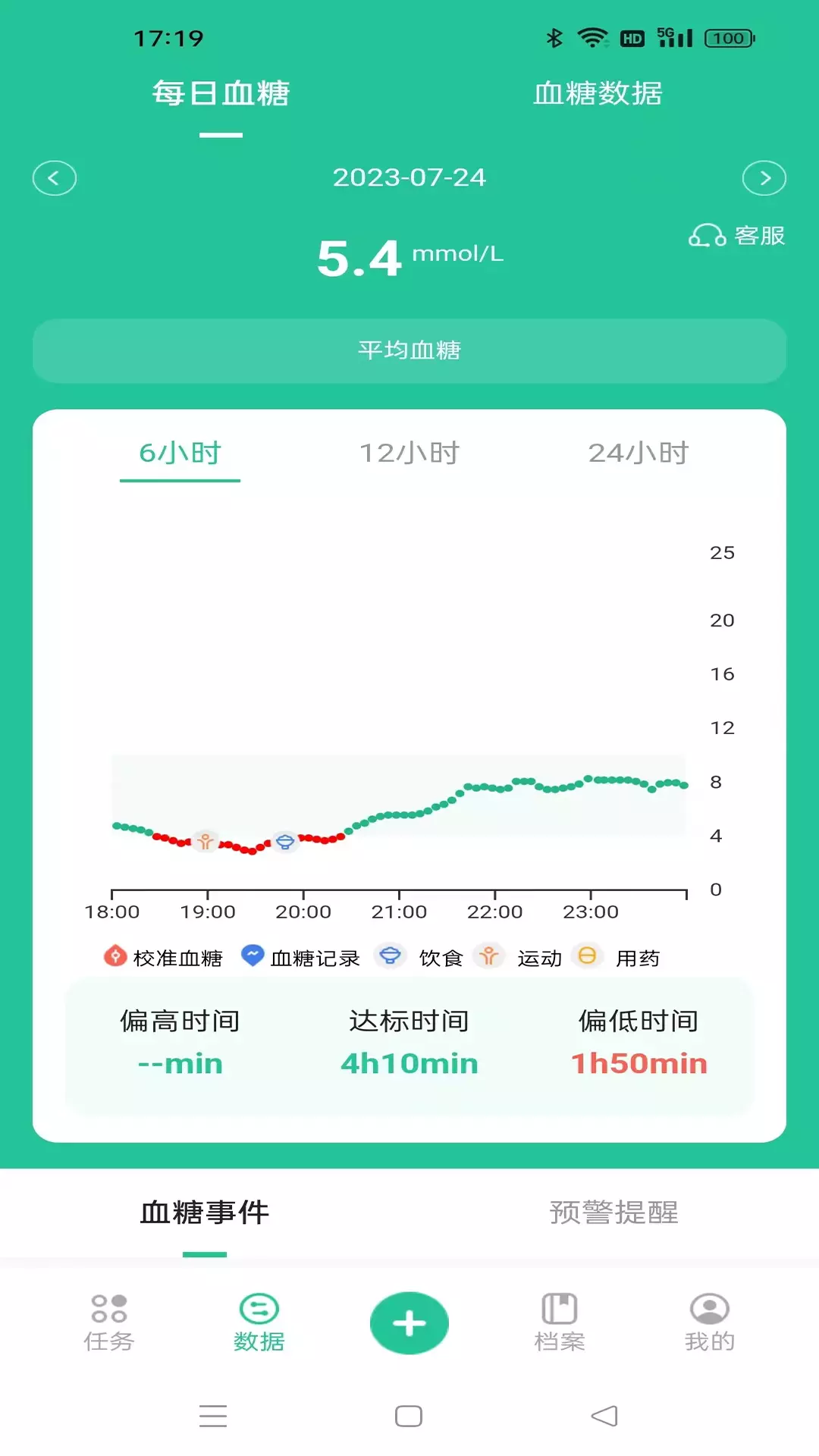Screen dimensions: 819x1456
Task: Tap the diet marker on the chart
Action: click(285, 842)
